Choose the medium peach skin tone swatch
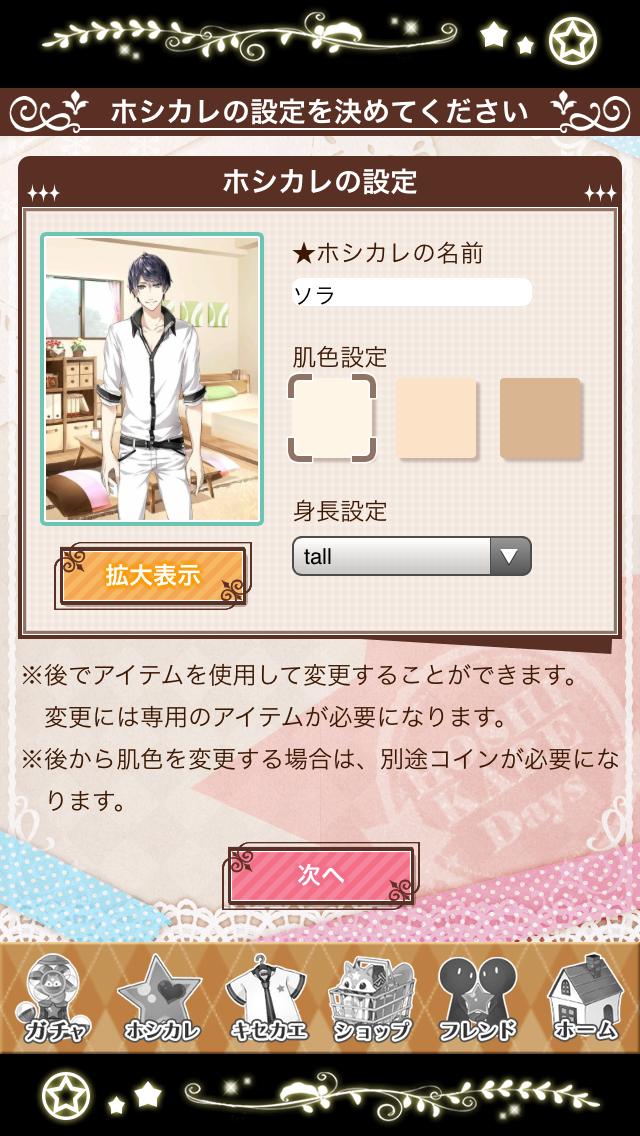640x1136 pixels. [436, 418]
